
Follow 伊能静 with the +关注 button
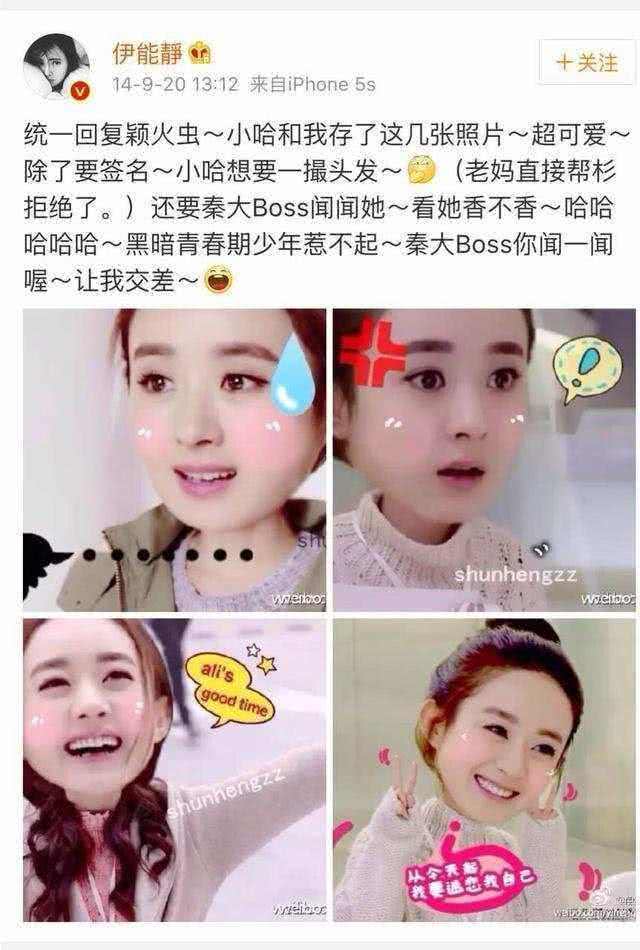587,63
